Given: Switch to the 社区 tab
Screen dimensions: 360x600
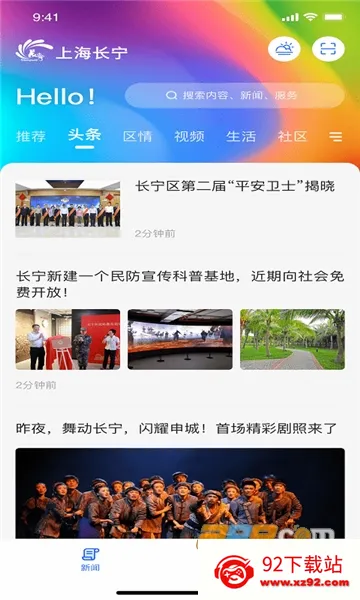Looking at the screenshot, I should [x=292, y=136].
